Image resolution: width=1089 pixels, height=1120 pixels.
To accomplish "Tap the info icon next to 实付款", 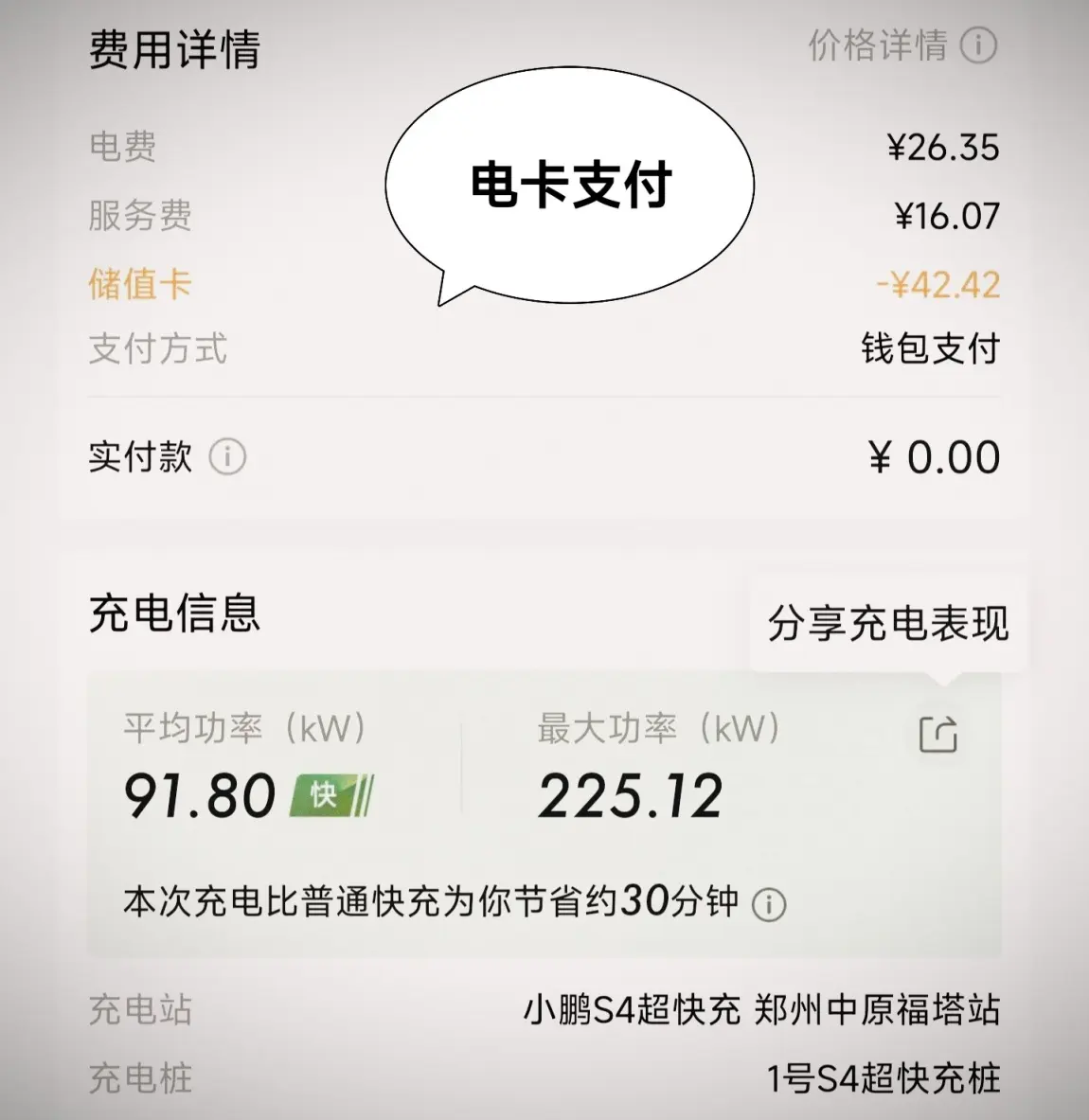I will click(227, 456).
